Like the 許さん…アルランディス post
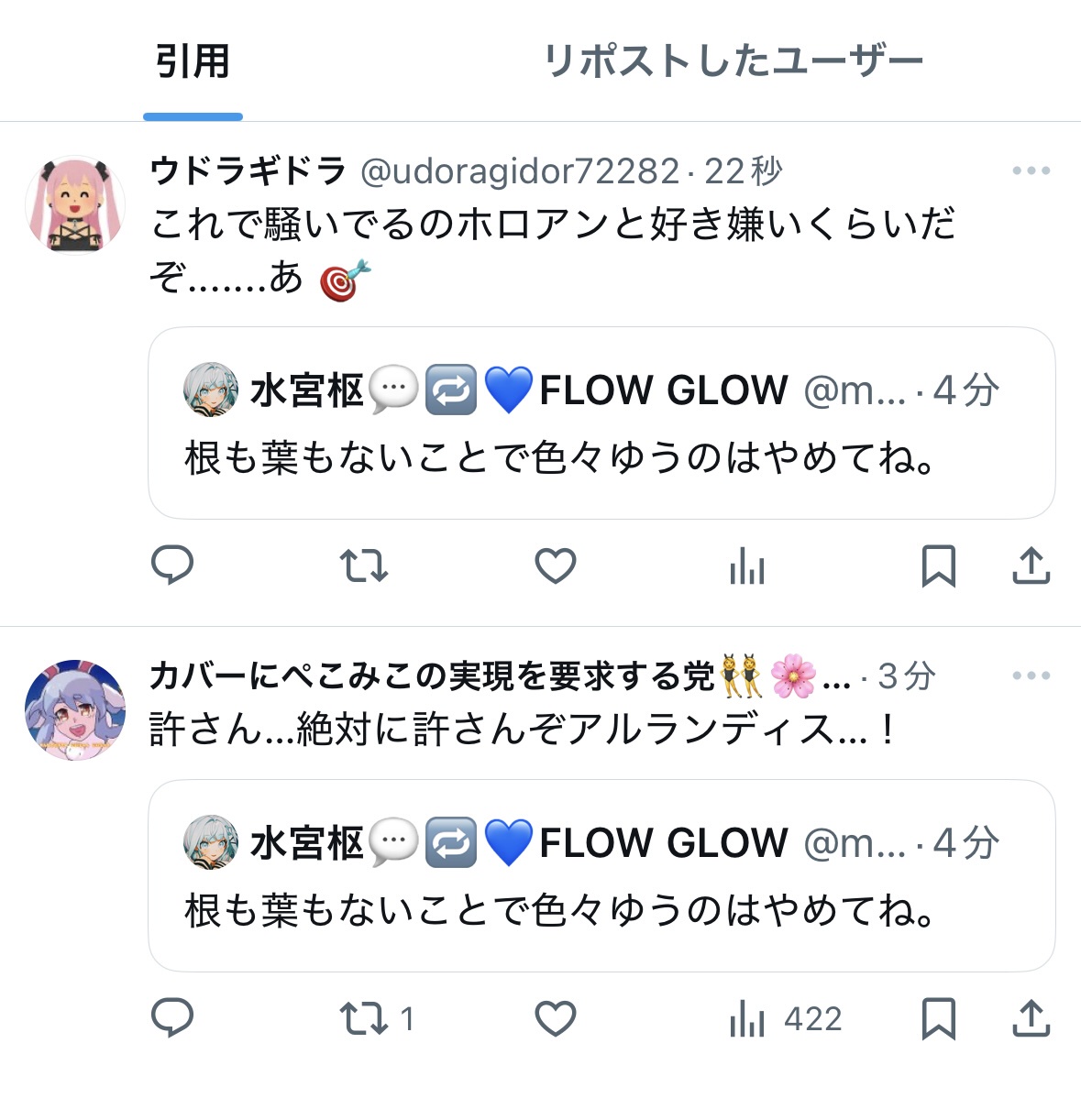 pyautogui.click(x=556, y=1018)
